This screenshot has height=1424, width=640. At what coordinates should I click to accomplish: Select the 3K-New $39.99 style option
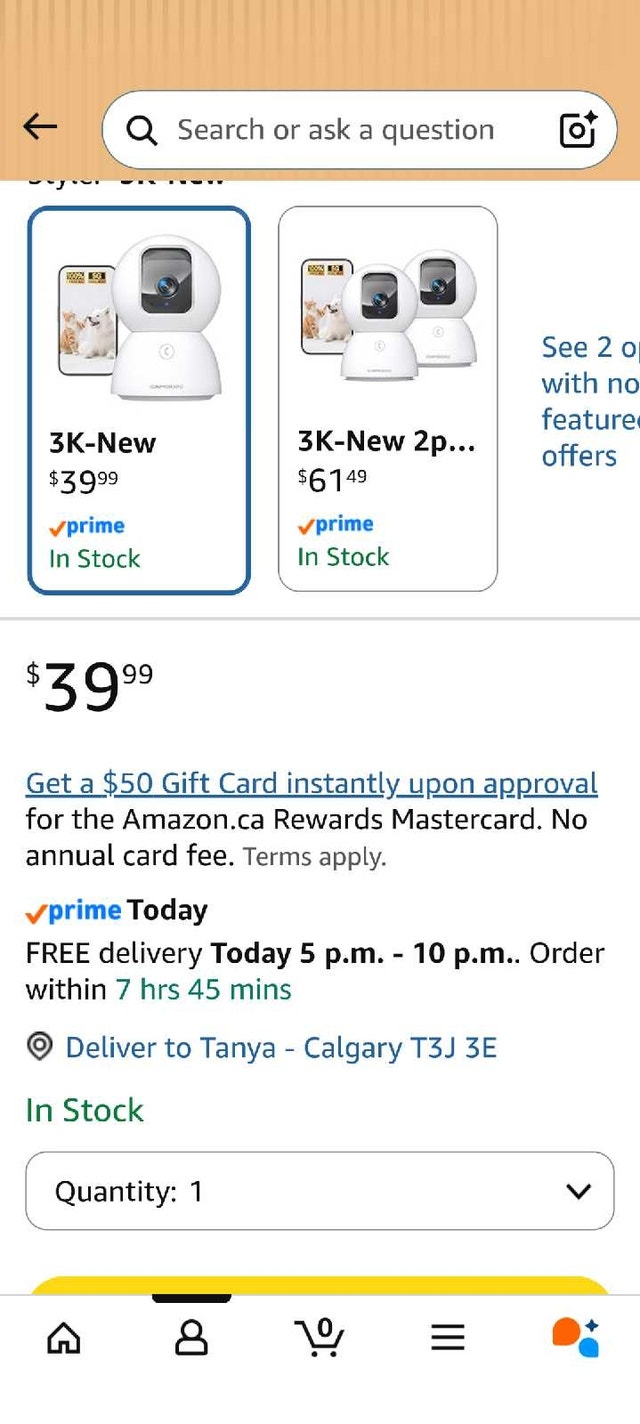(x=139, y=400)
